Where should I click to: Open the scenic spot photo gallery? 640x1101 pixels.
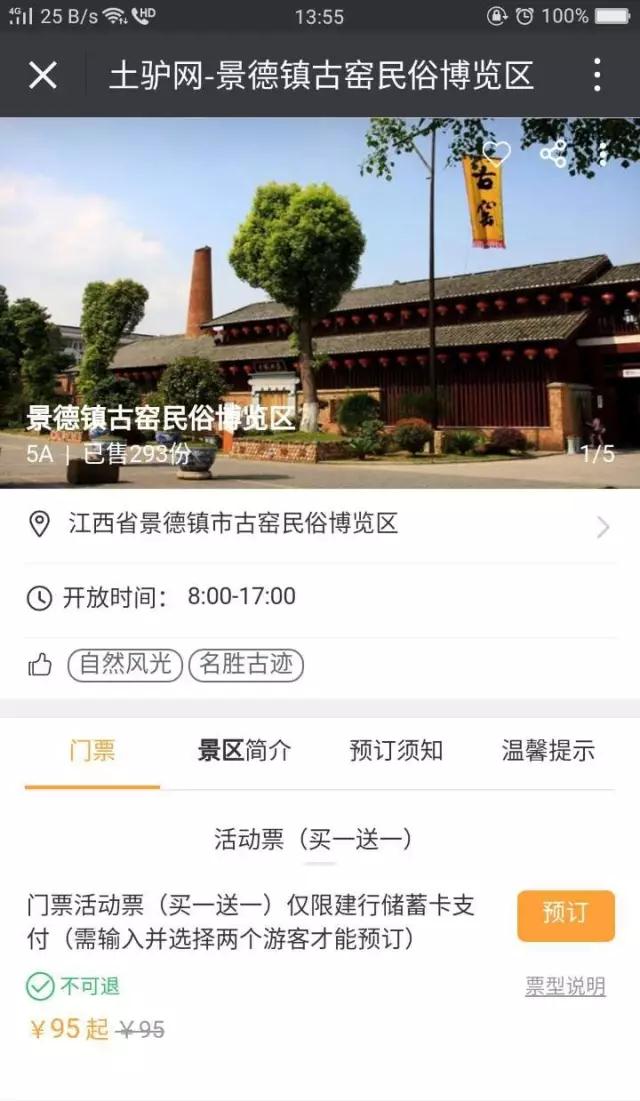tap(320, 300)
